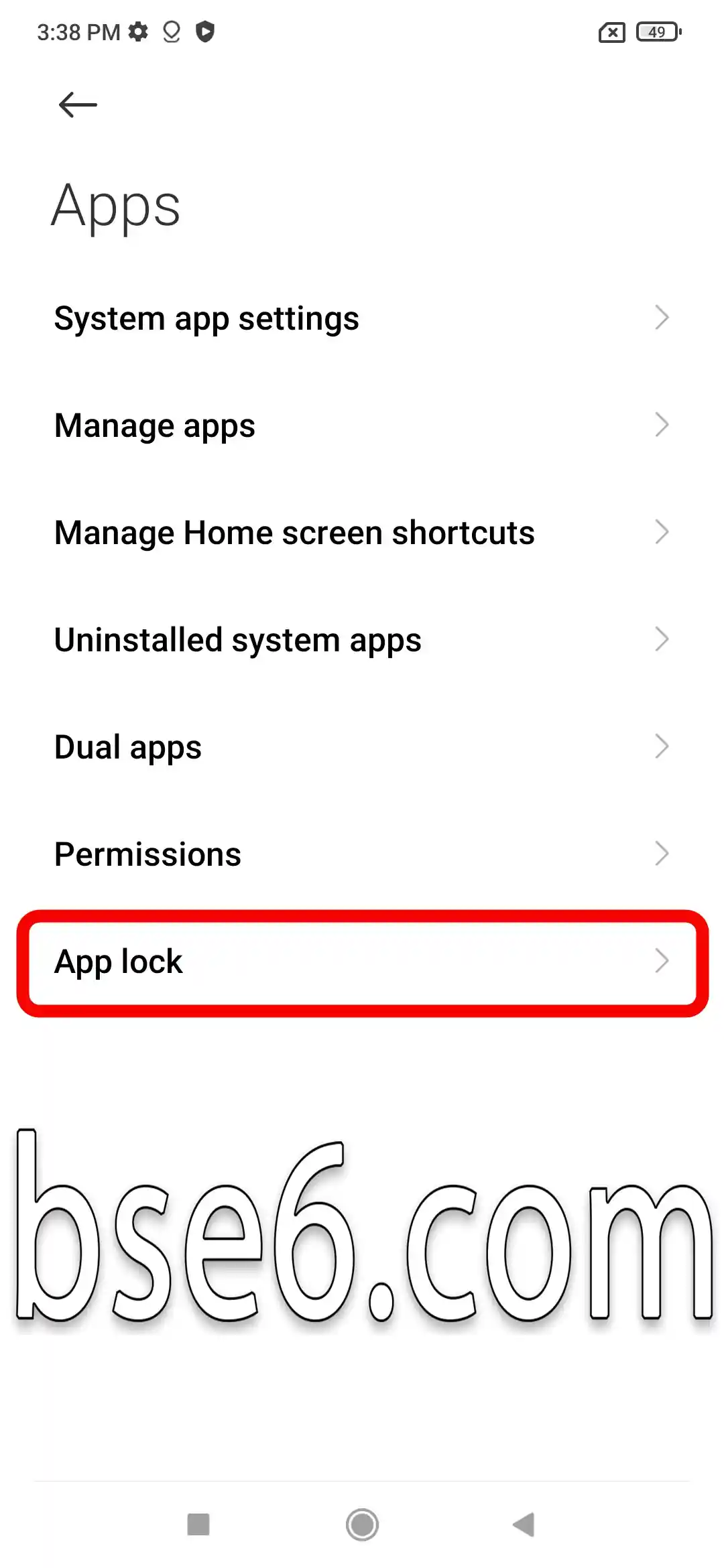The image size is (724, 1568).
Task: Open App lock
Action: (362, 962)
